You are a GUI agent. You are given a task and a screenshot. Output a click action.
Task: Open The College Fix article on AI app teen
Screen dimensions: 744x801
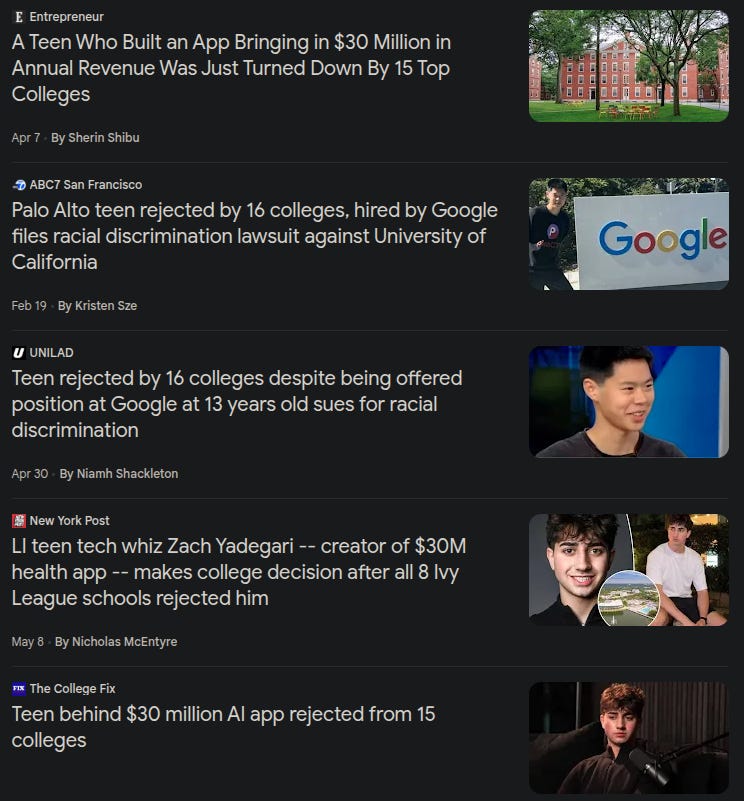pyautogui.click(x=223, y=727)
